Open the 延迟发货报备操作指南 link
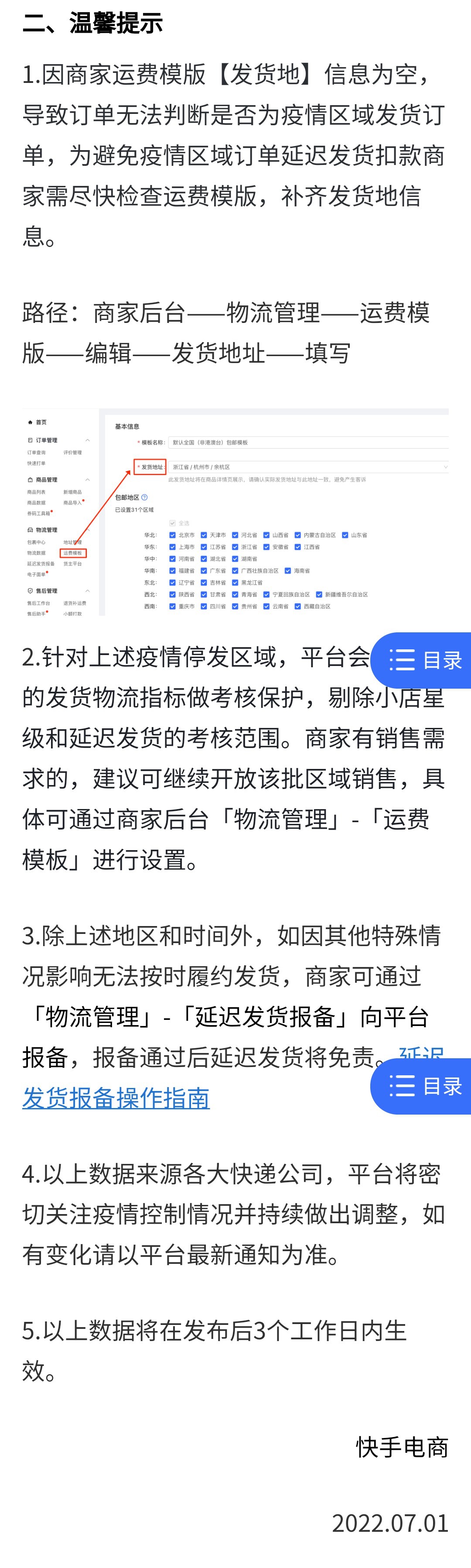471x1568 pixels. point(116,1098)
